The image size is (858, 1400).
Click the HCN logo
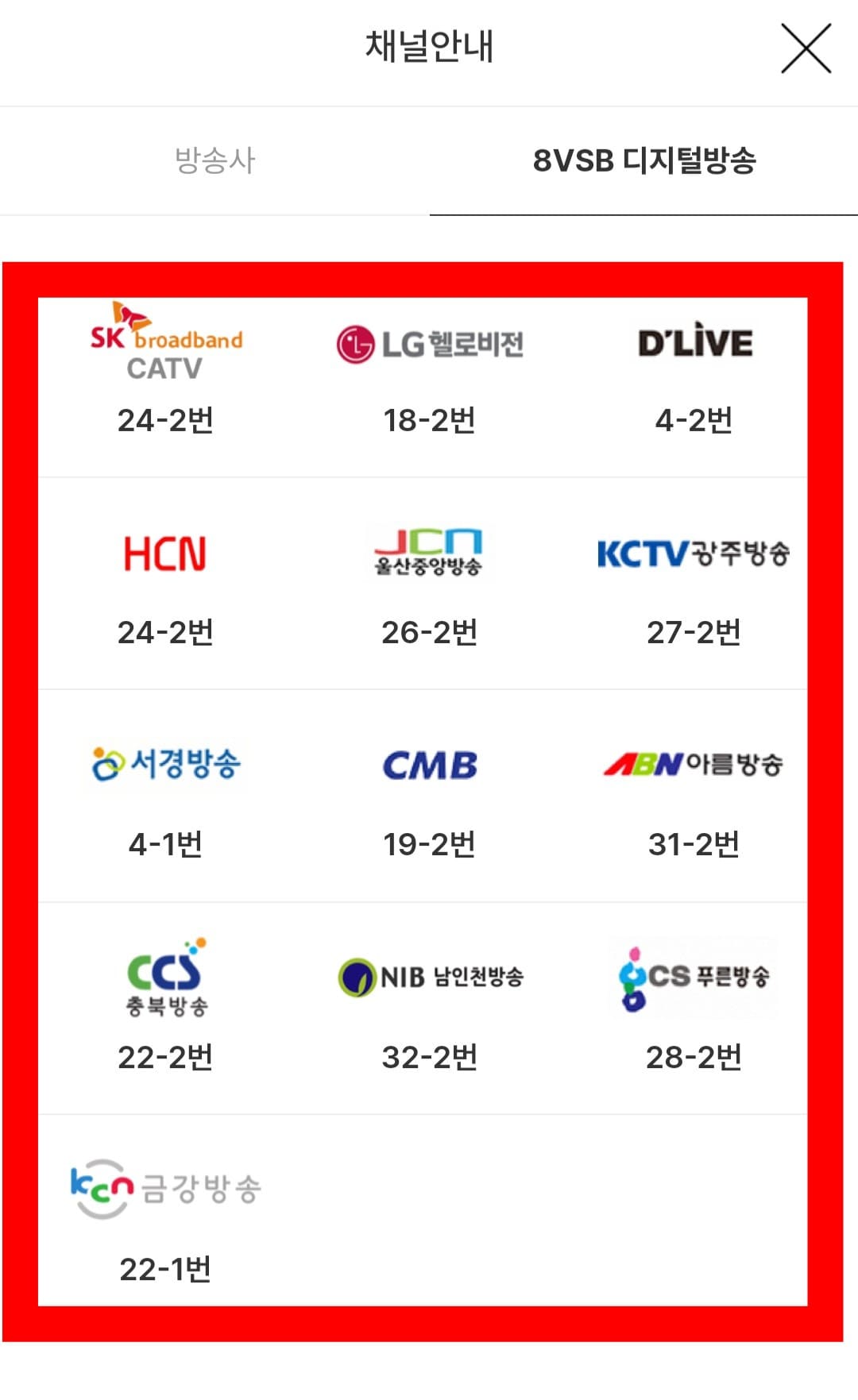[x=164, y=553]
